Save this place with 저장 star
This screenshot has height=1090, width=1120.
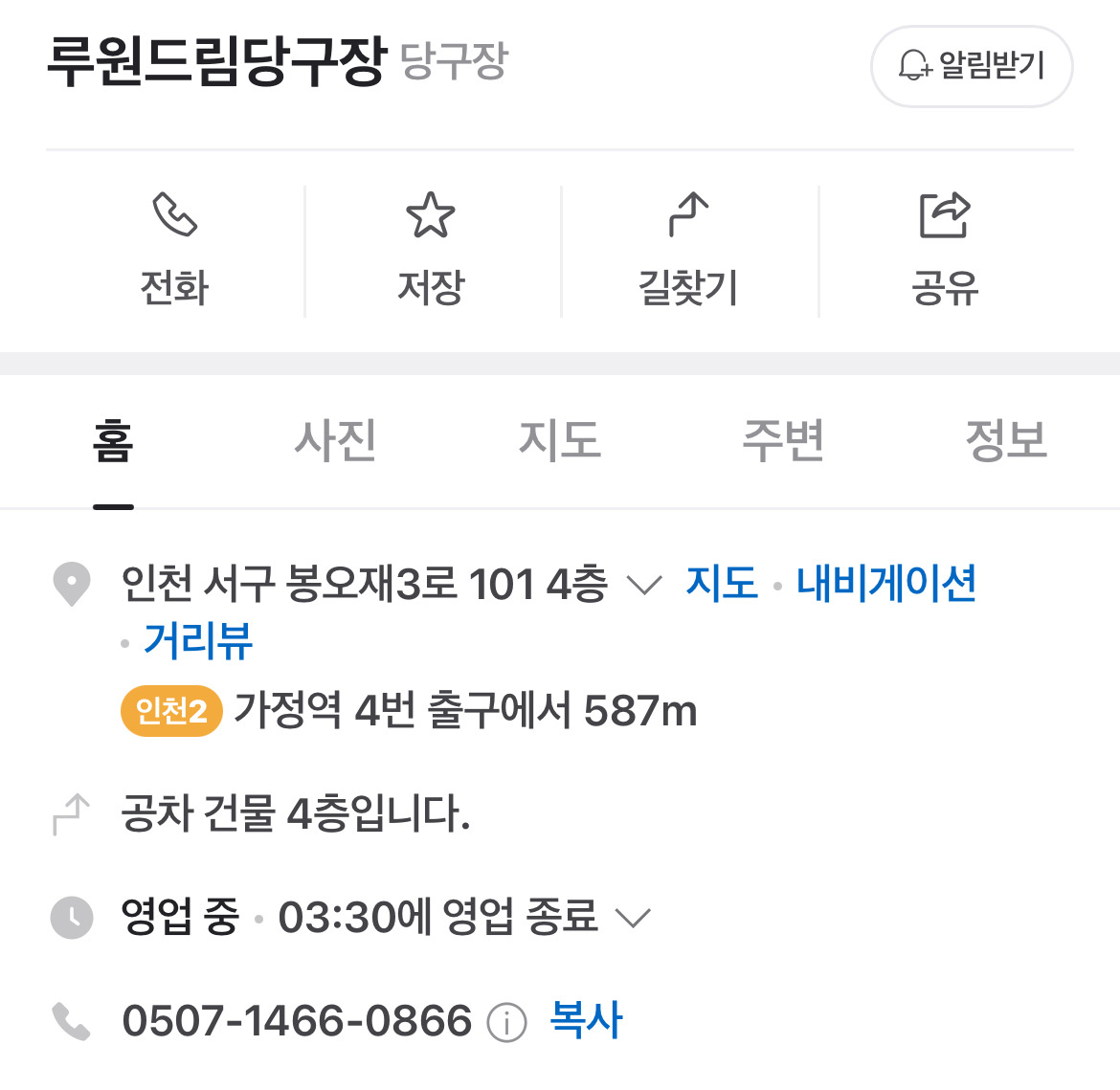coord(432,251)
